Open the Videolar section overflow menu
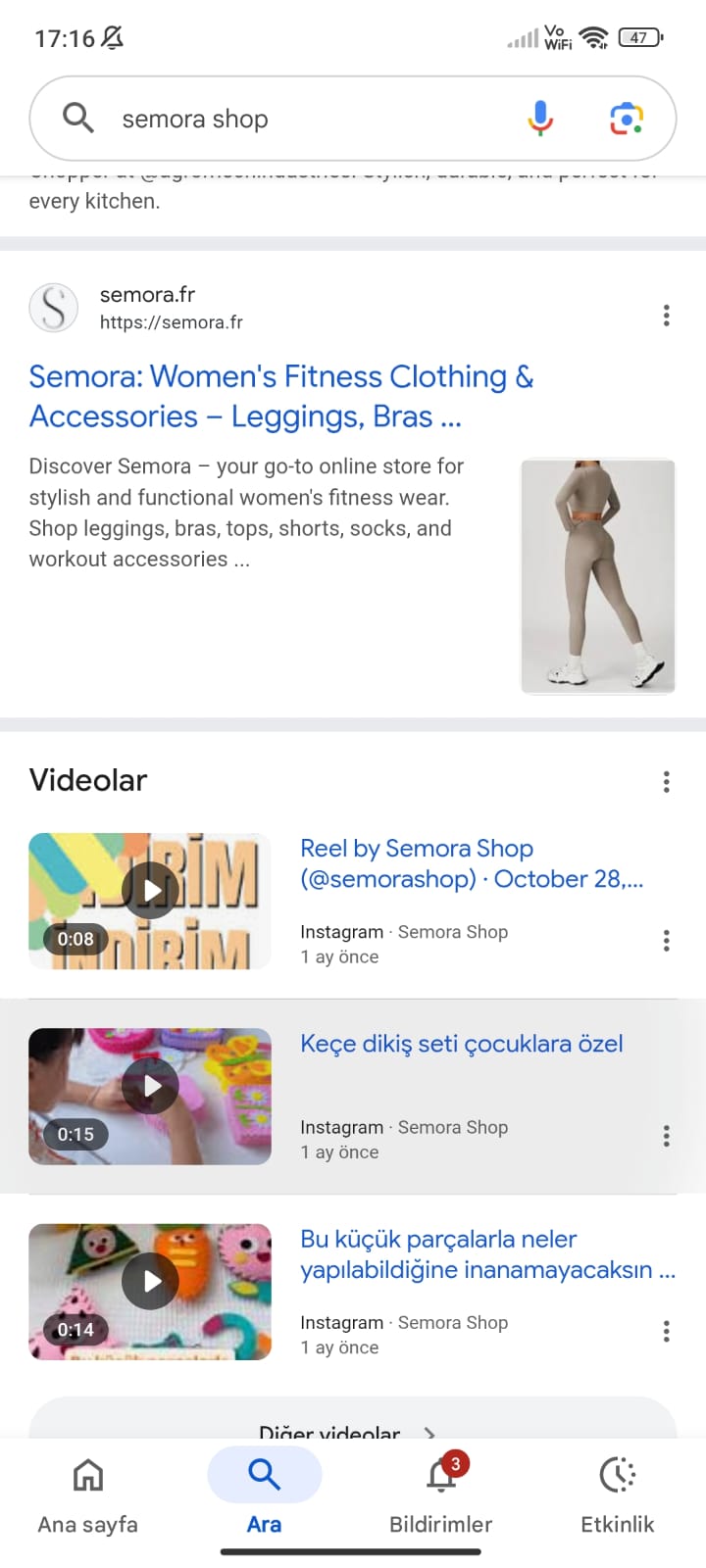 coord(667,781)
